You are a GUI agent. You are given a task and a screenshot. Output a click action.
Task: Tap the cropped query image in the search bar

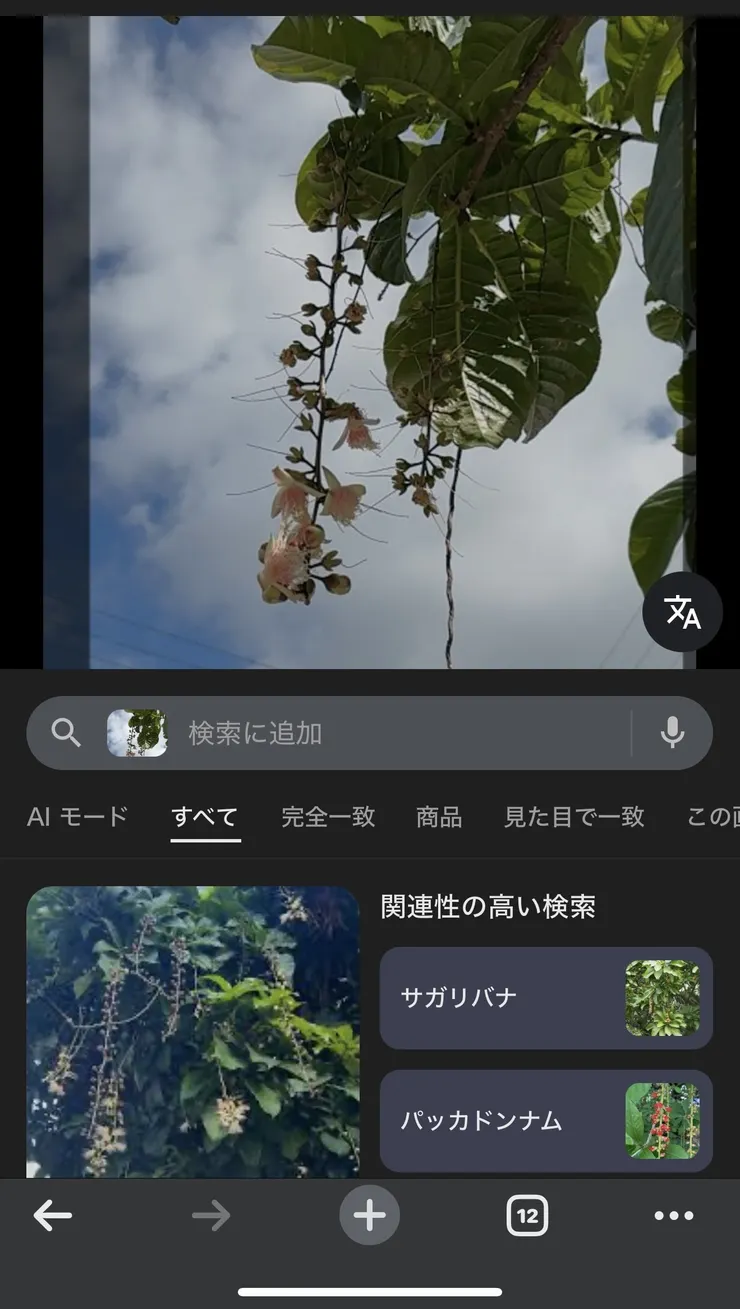point(138,732)
